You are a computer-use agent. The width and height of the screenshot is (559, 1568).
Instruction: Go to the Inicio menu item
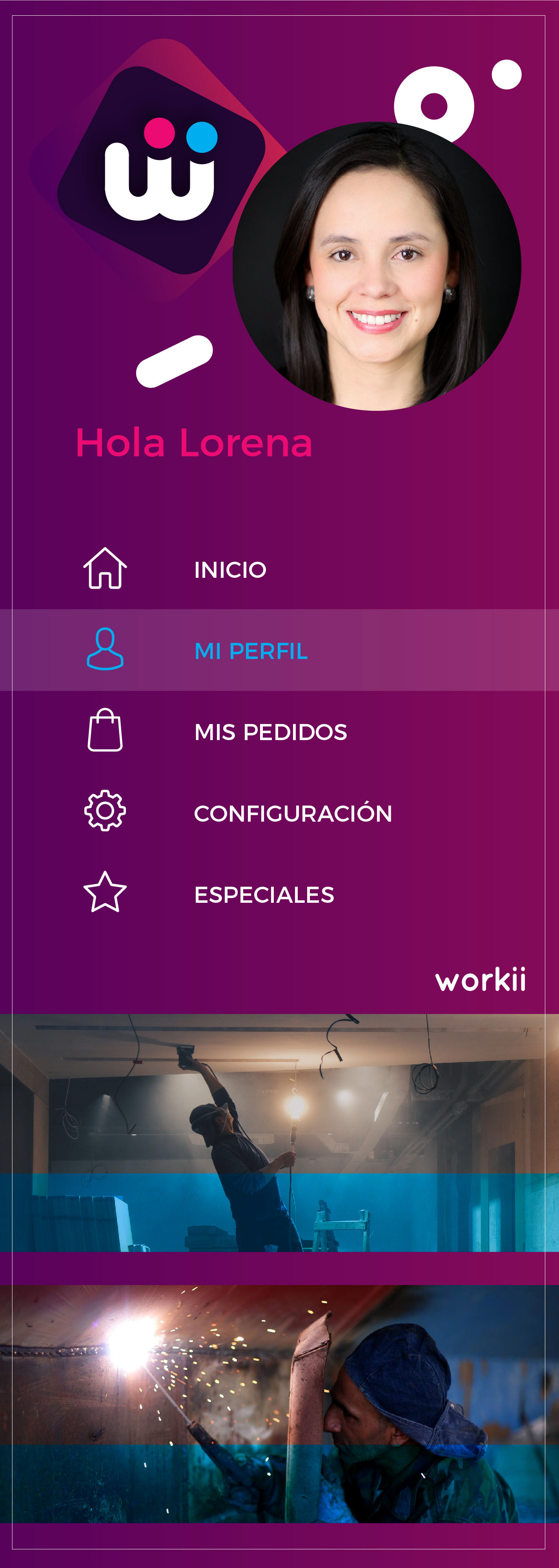(x=229, y=570)
